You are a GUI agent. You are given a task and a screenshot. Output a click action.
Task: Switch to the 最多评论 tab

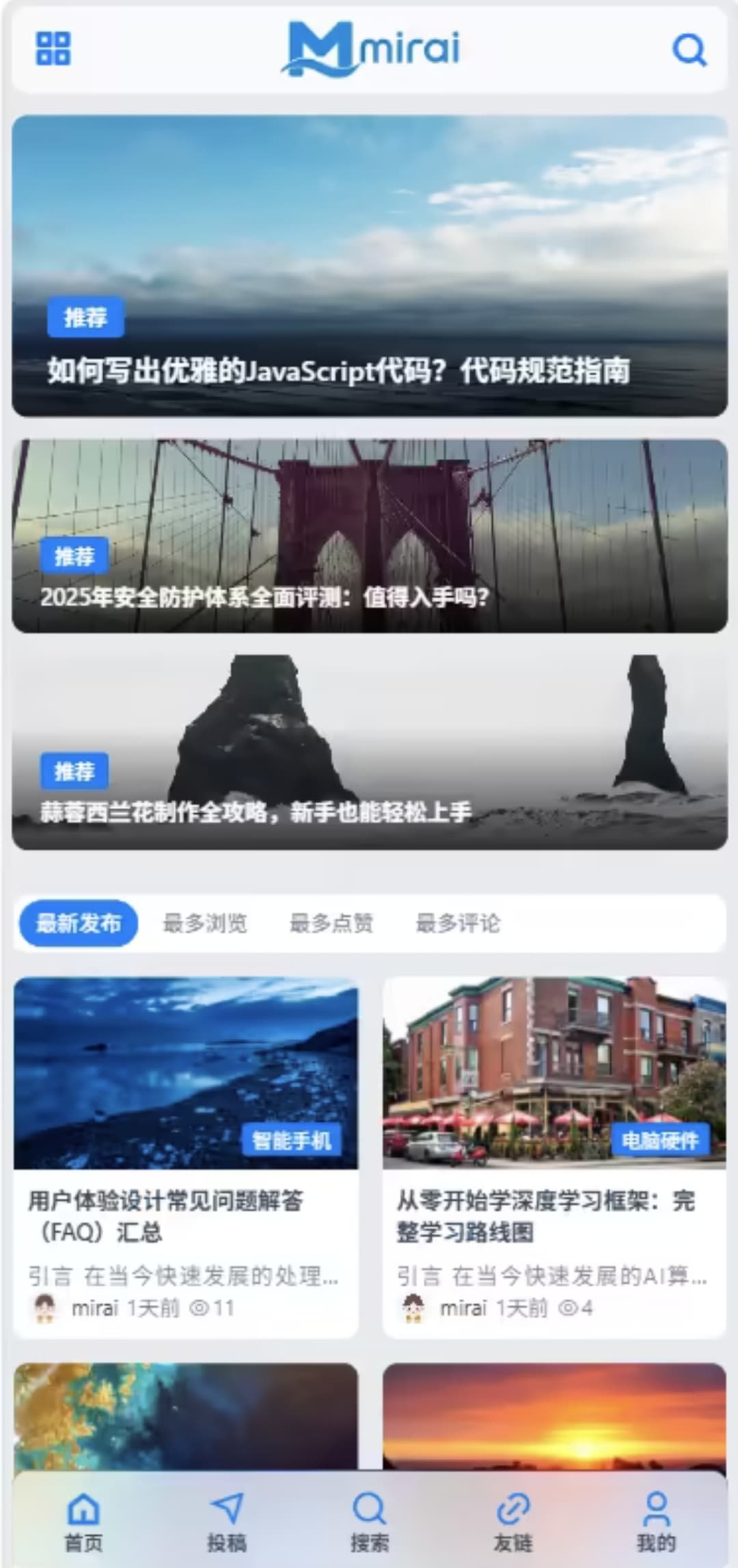pos(458,923)
